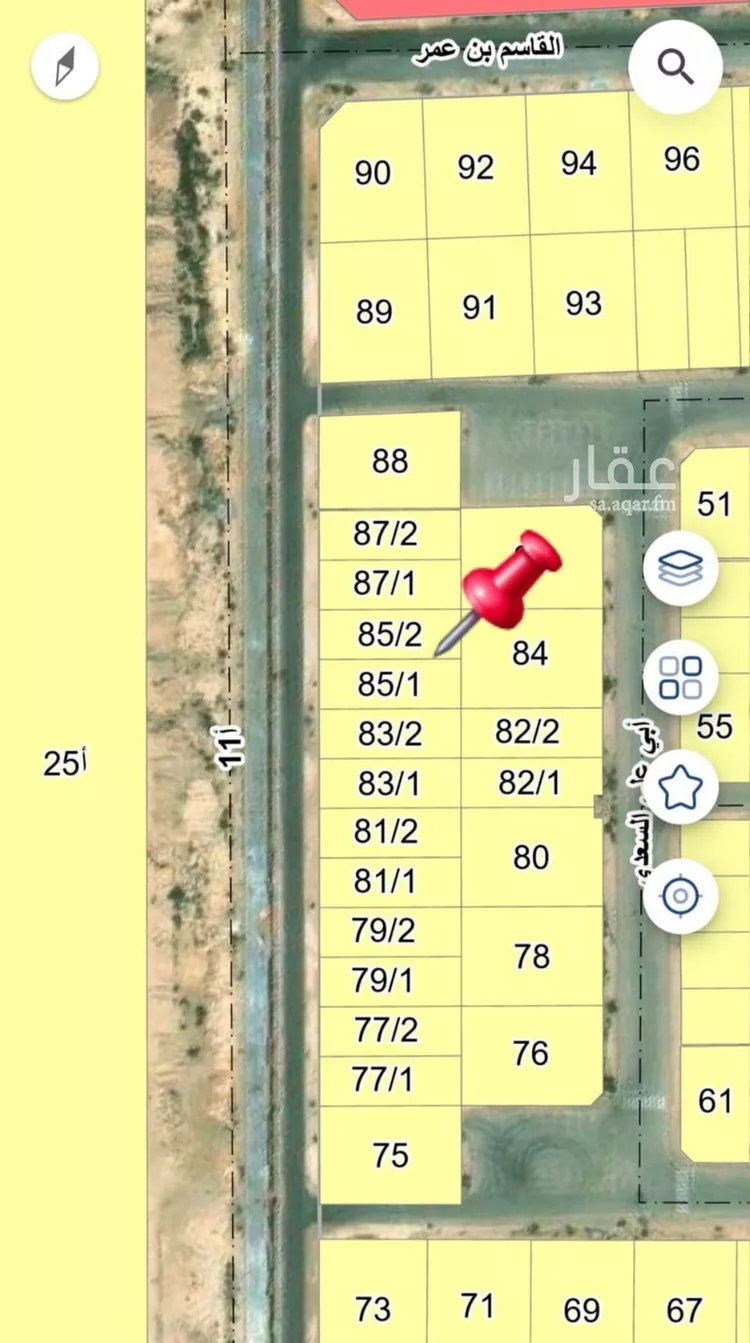Center the map on my location

pyautogui.click(x=681, y=896)
